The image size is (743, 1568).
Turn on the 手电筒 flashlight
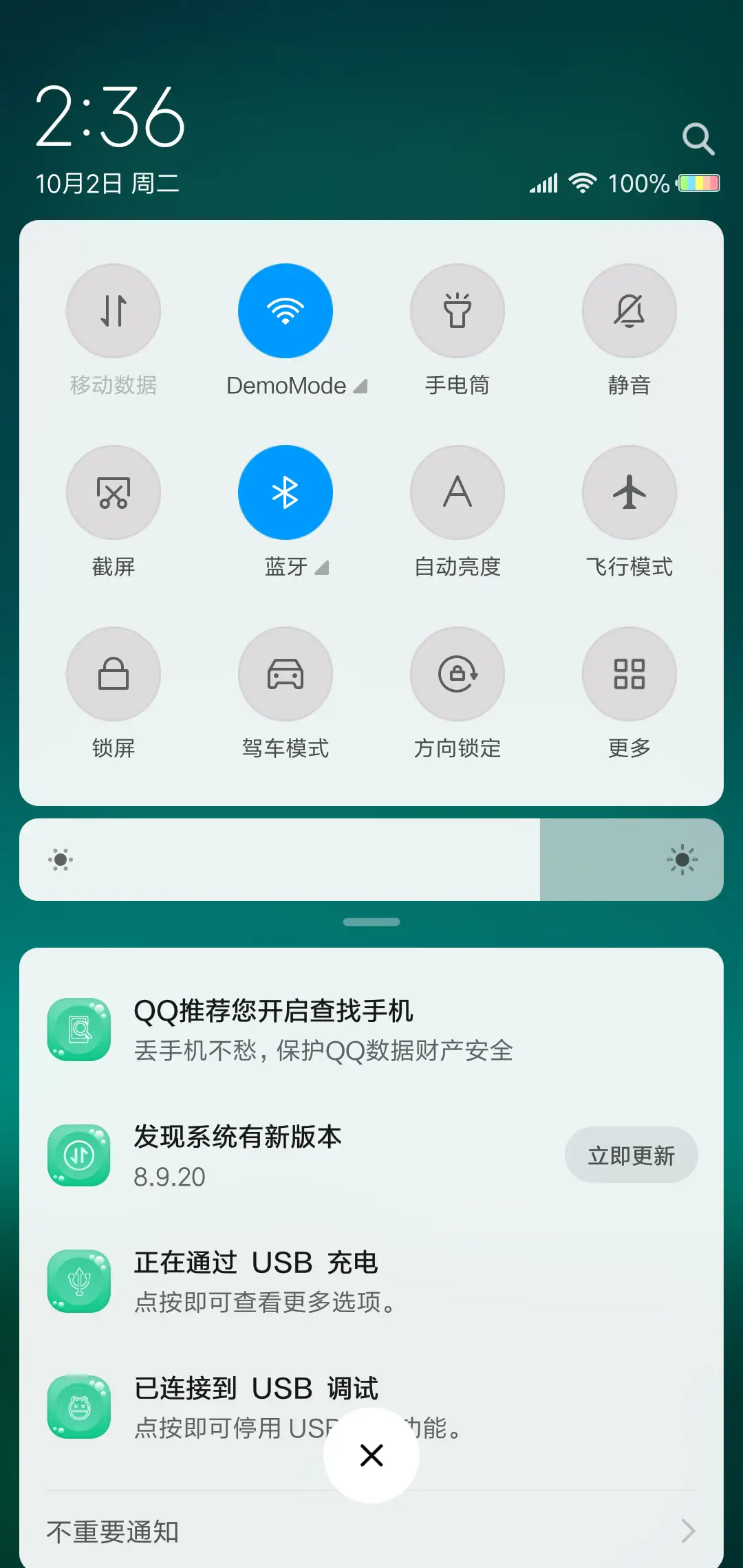(457, 311)
